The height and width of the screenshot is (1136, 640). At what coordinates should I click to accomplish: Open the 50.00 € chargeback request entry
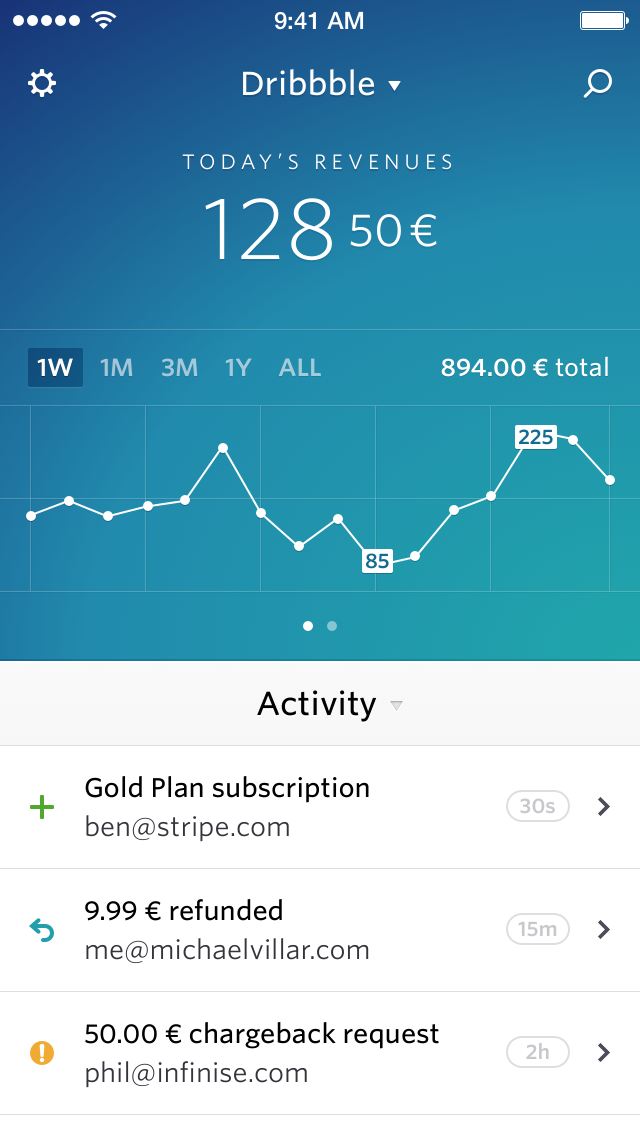coord(320,1053)
